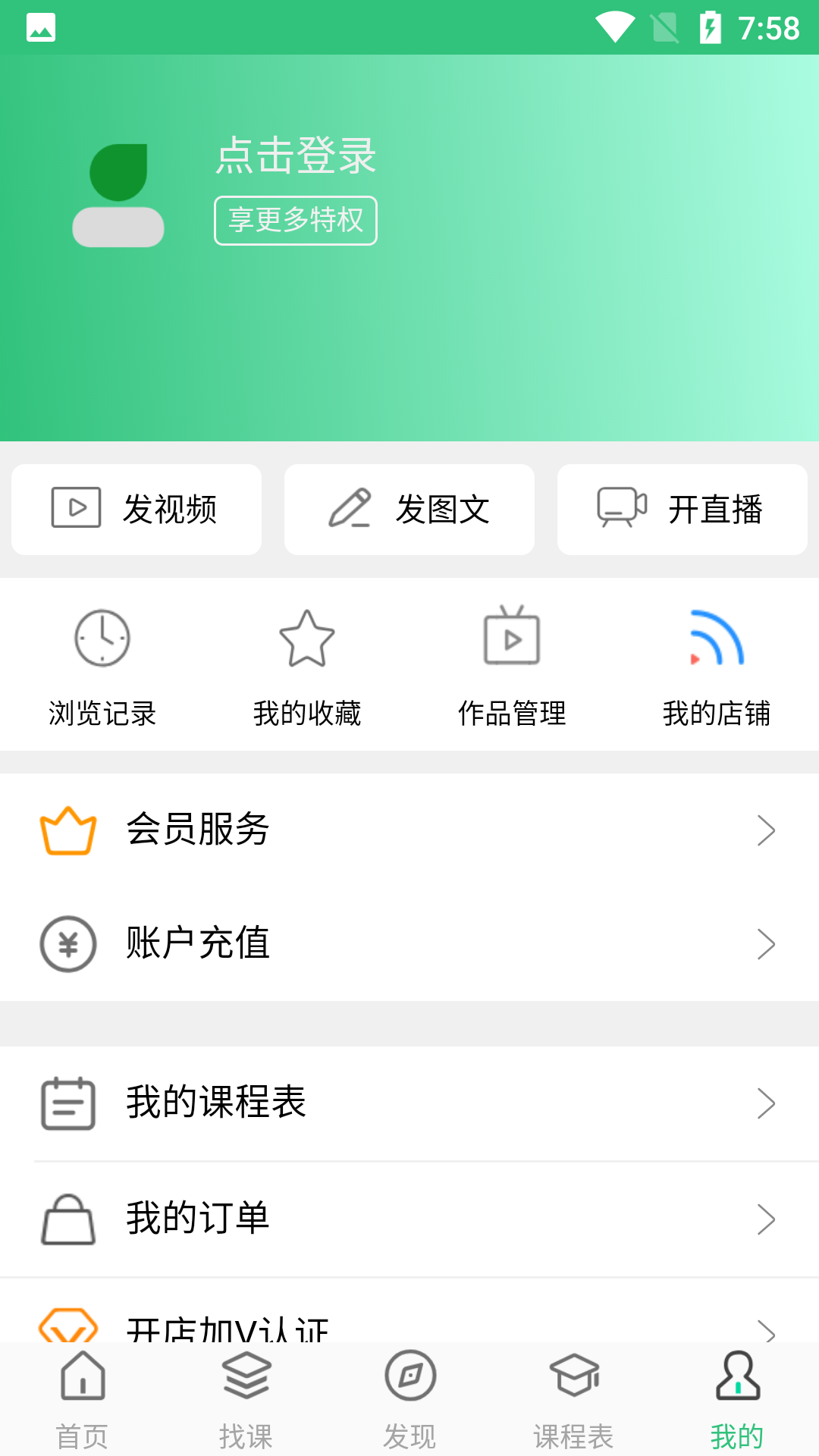Open 浏览记录 browsing history clock icon
The height and width of the screenshot is (1456, 819).
point(102,638)
